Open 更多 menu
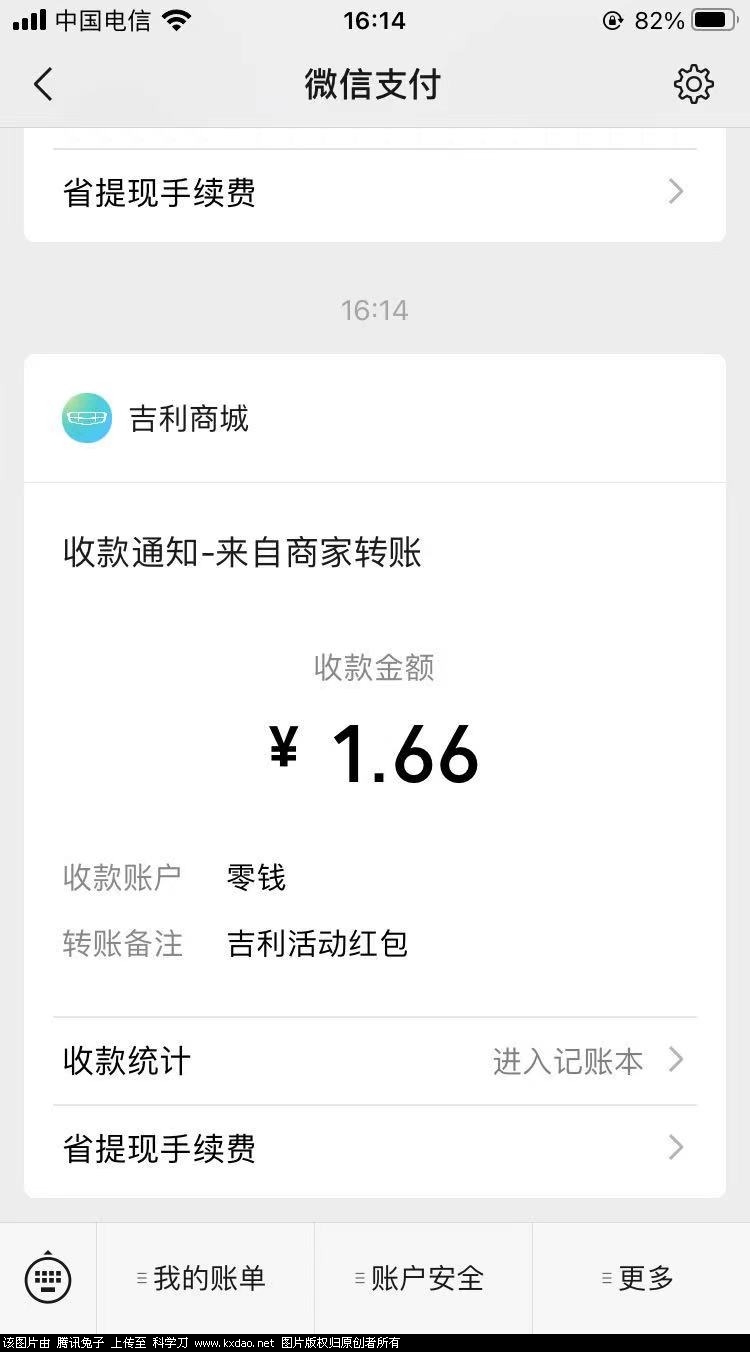Image resolution: width=750 pixels, height=1352 pixels. (x=641, y=1278)
